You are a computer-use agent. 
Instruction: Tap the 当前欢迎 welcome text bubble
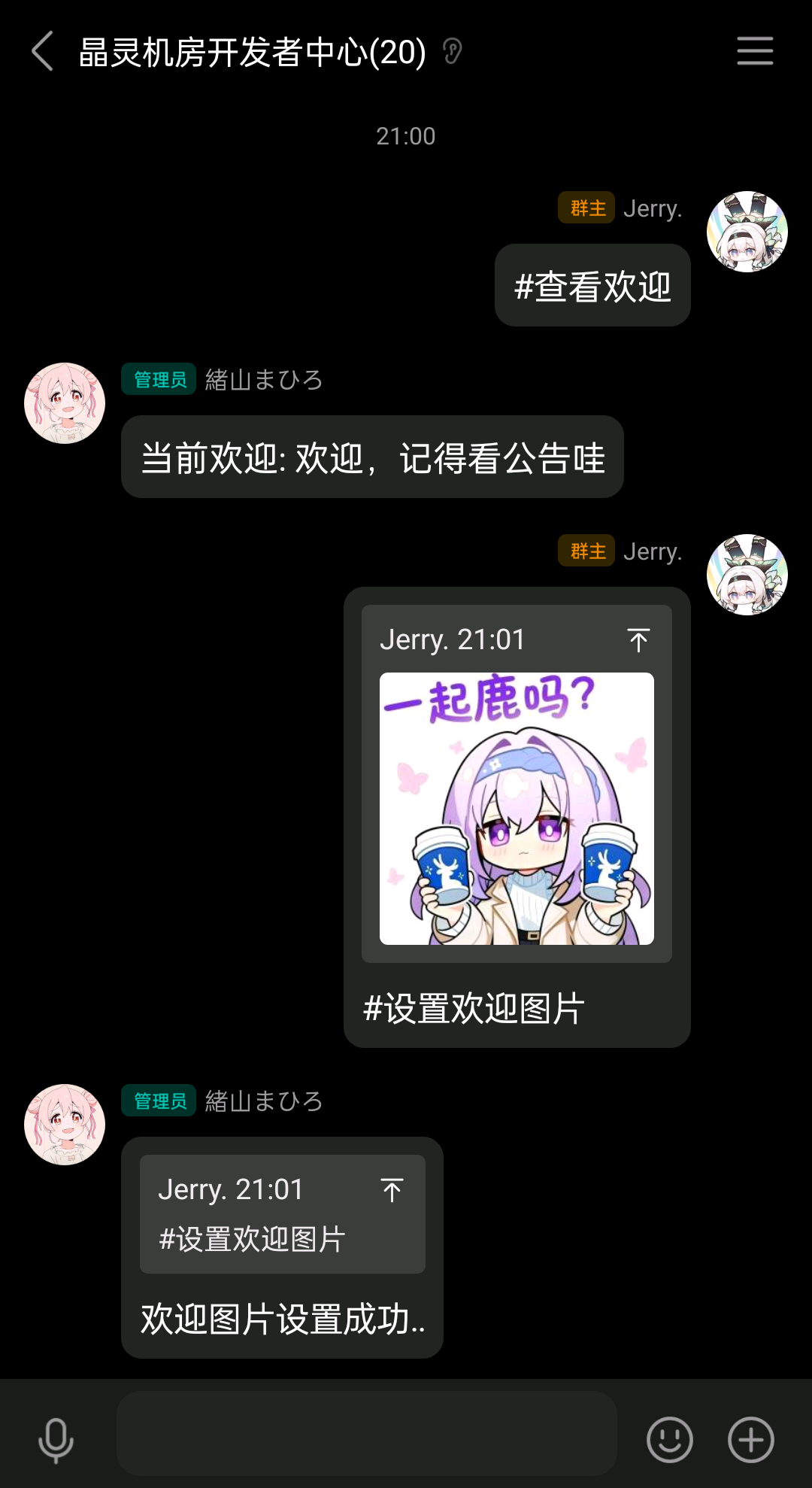(x=371, y=456)
